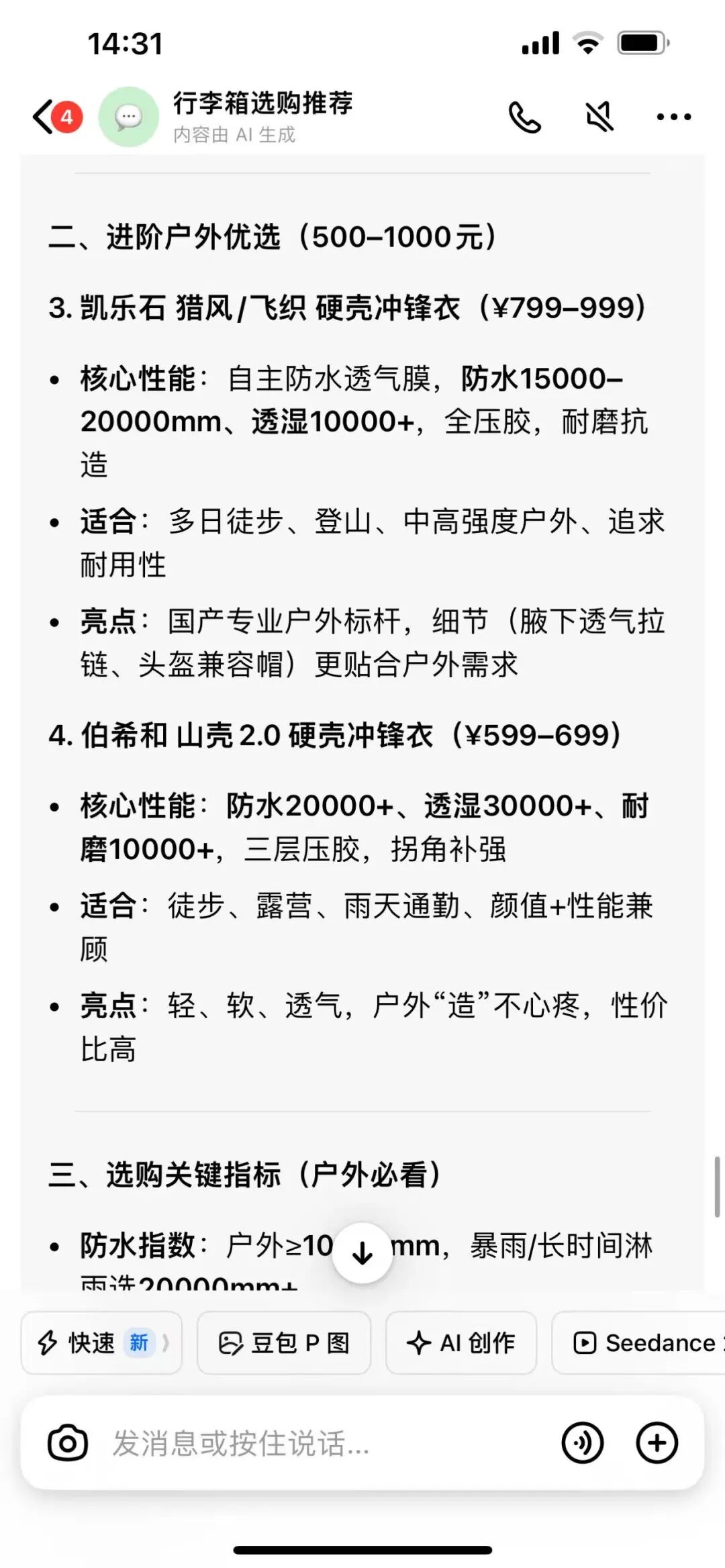Select the 快速 mode chip
The image size is (725, 1568).
[x=101, y=1343]
